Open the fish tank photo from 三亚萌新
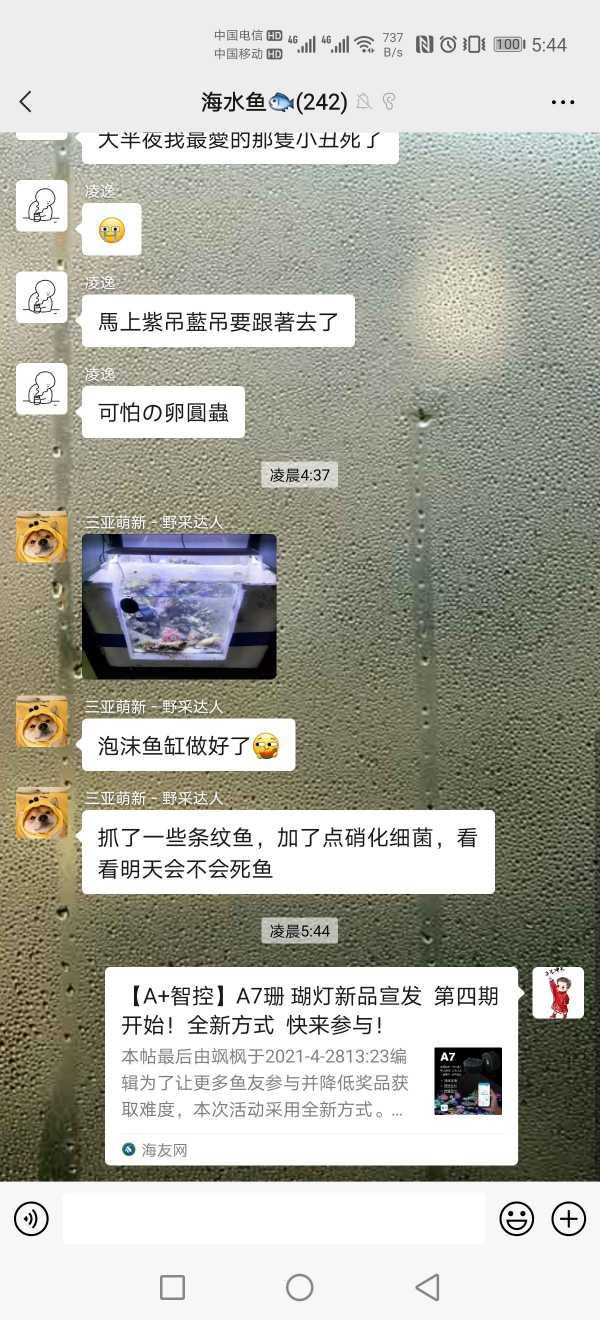The image size is (600, 1320). point(179,607)
